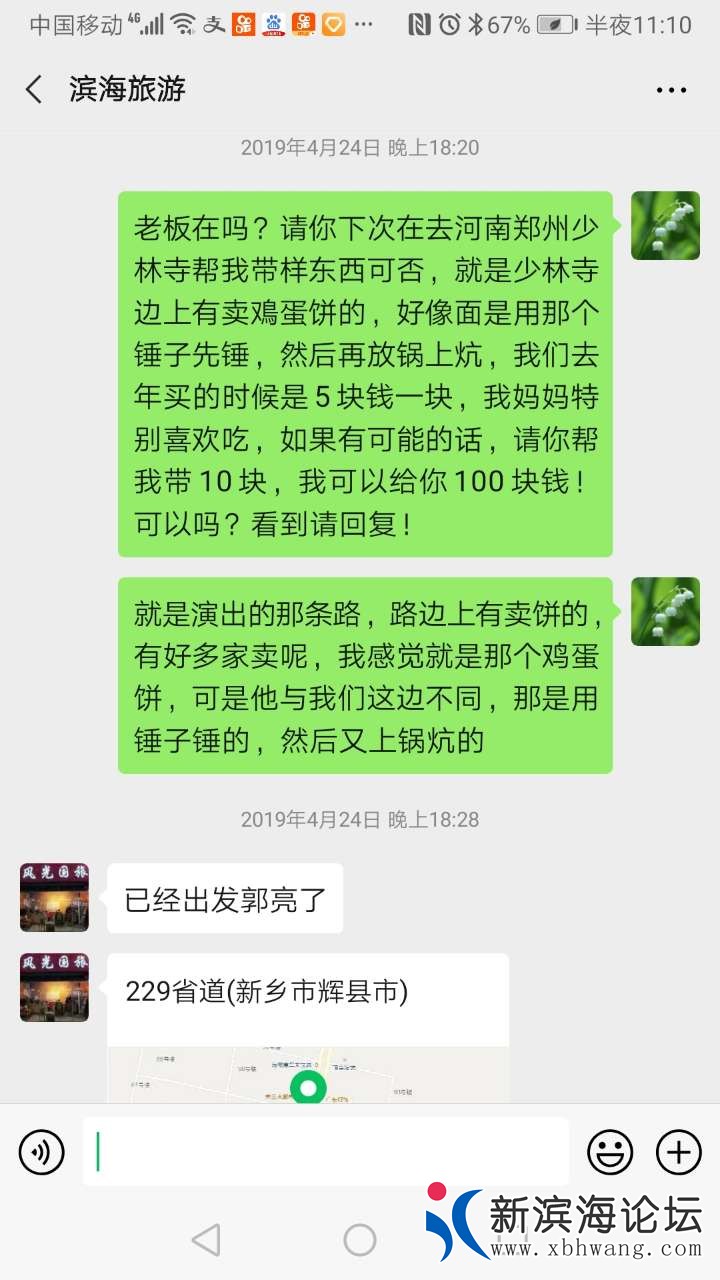View 风光国旅 avatar beside 已经出发郭亮了
720x1280 pixels.
tap(54, 897)
